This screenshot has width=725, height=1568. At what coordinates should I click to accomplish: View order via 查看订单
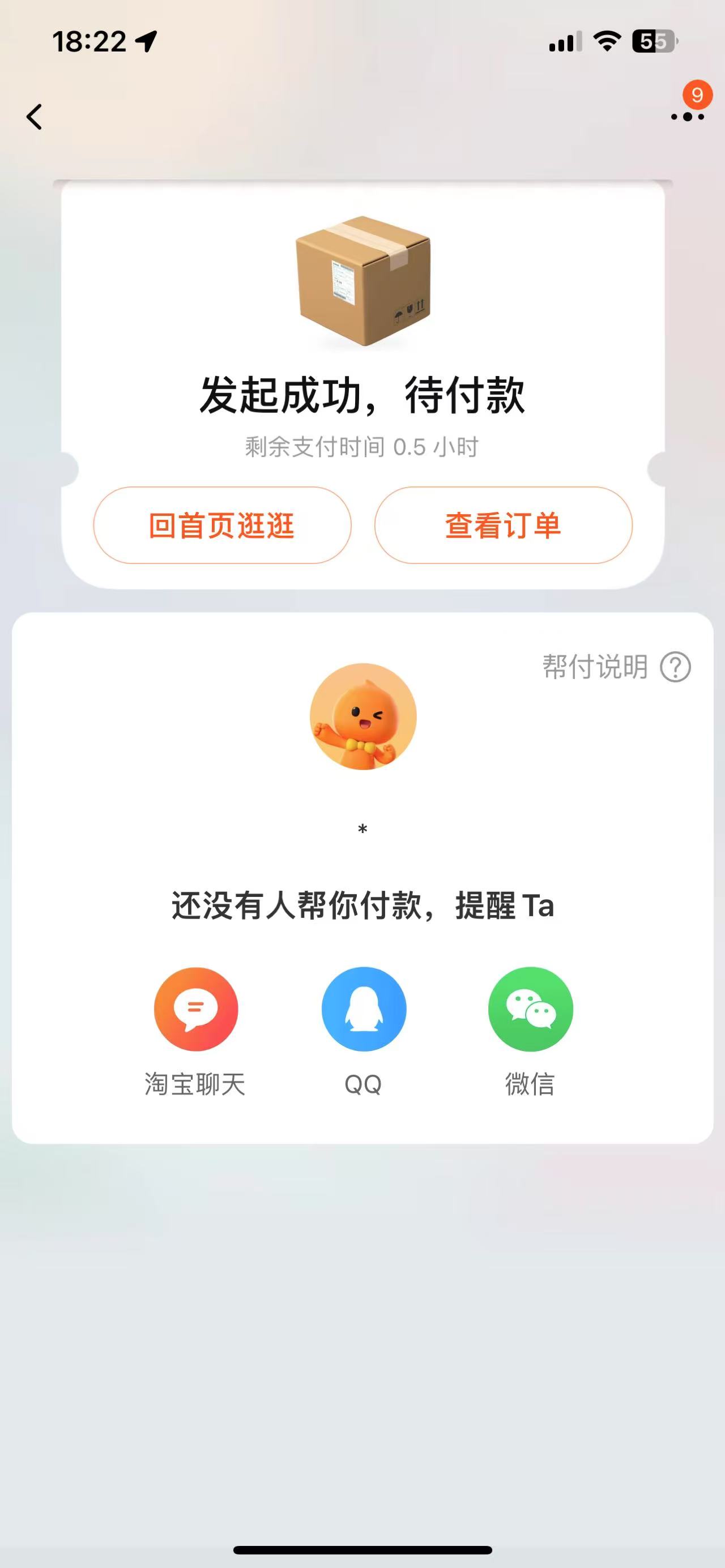[503, 525]
